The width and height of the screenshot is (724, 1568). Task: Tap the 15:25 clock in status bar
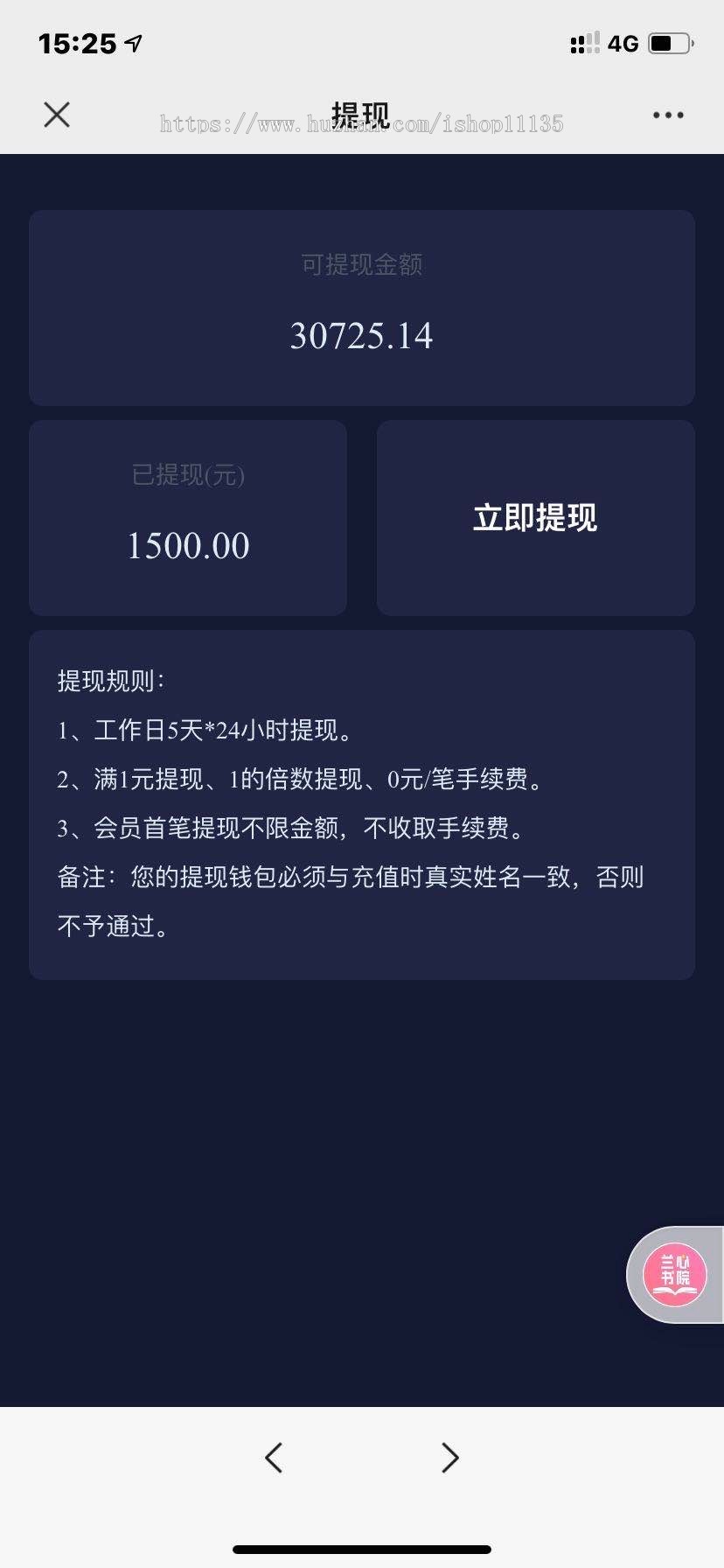pyautogui.click(x=77, y=41)
